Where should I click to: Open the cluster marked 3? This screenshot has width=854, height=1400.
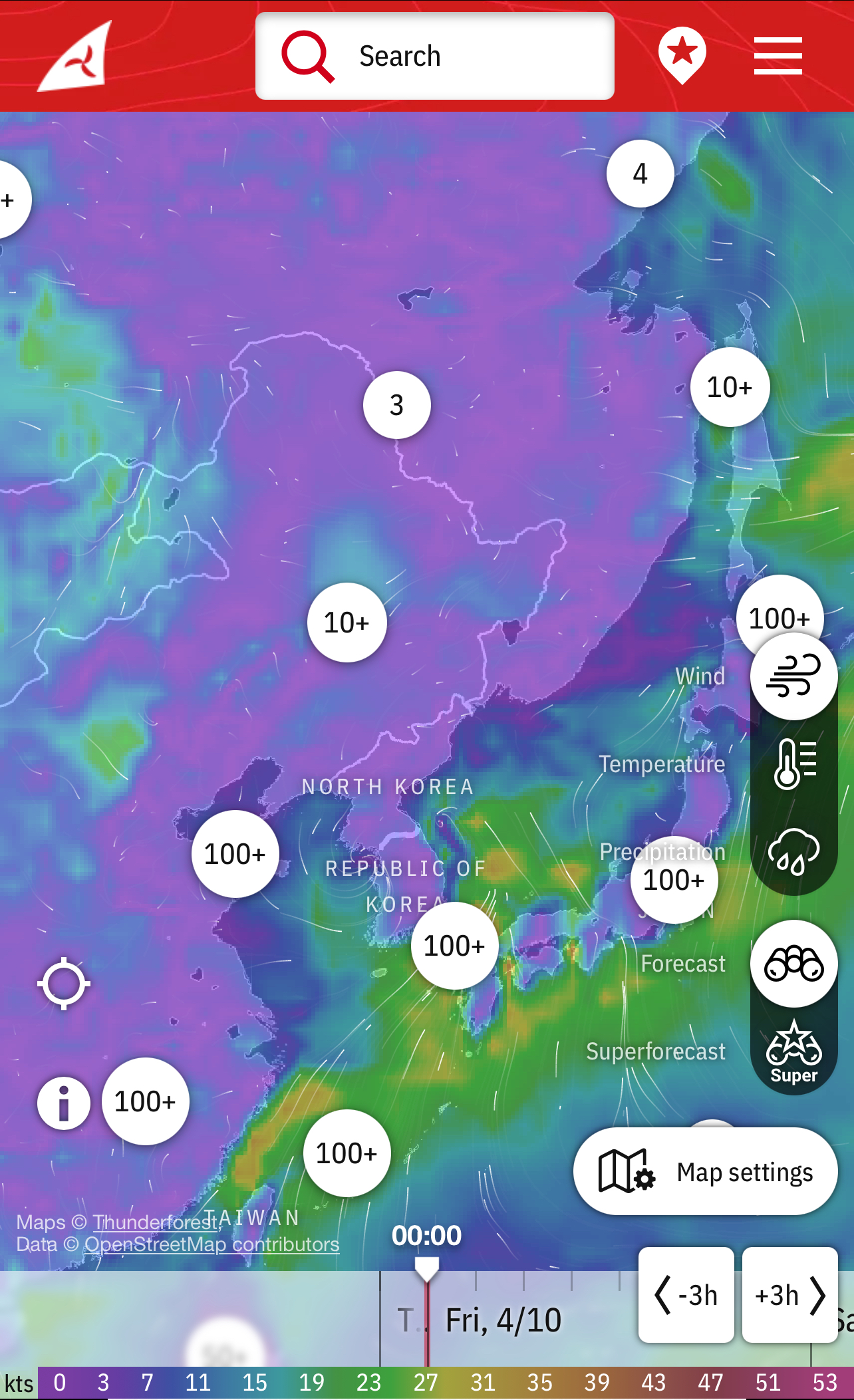(396, 404)
